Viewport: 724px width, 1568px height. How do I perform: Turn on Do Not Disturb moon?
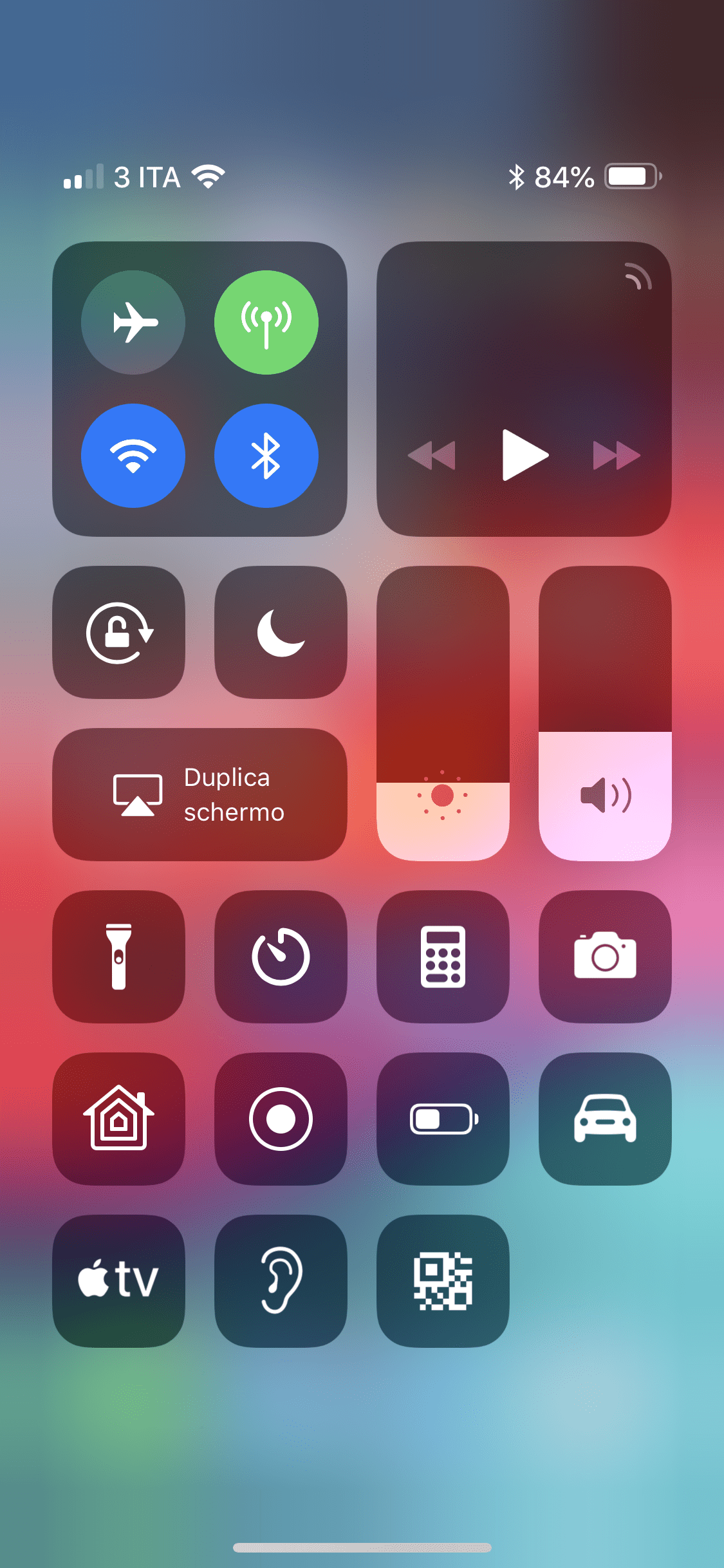[281, 633]
